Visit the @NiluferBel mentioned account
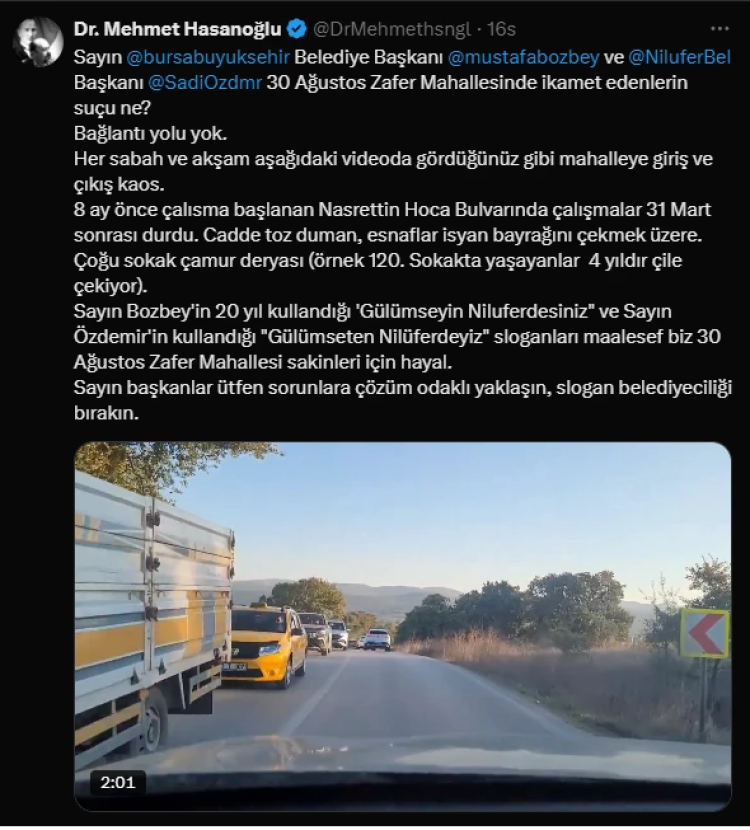The width and height of the screenshot is (750, 830). (680, 56)
